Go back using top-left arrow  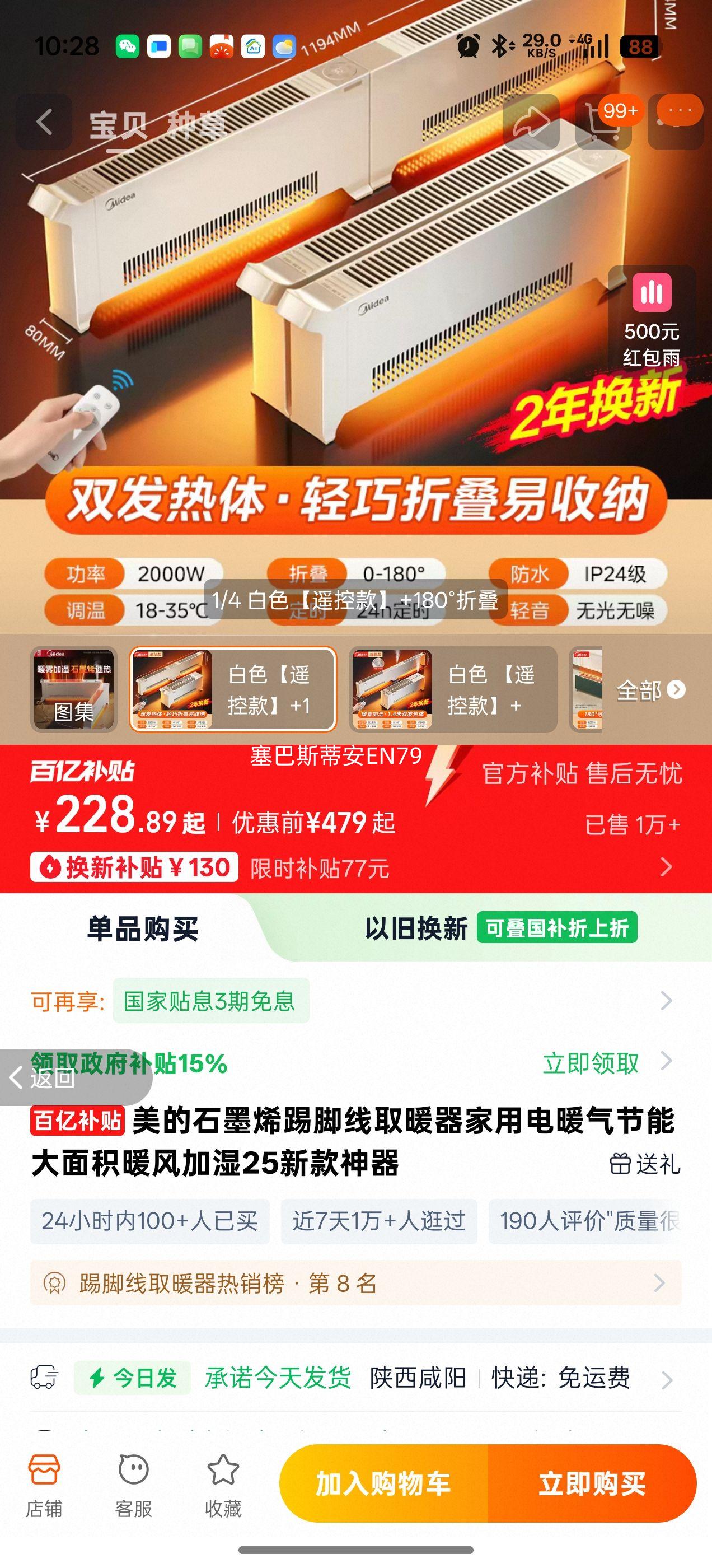[x=44, y=122]
